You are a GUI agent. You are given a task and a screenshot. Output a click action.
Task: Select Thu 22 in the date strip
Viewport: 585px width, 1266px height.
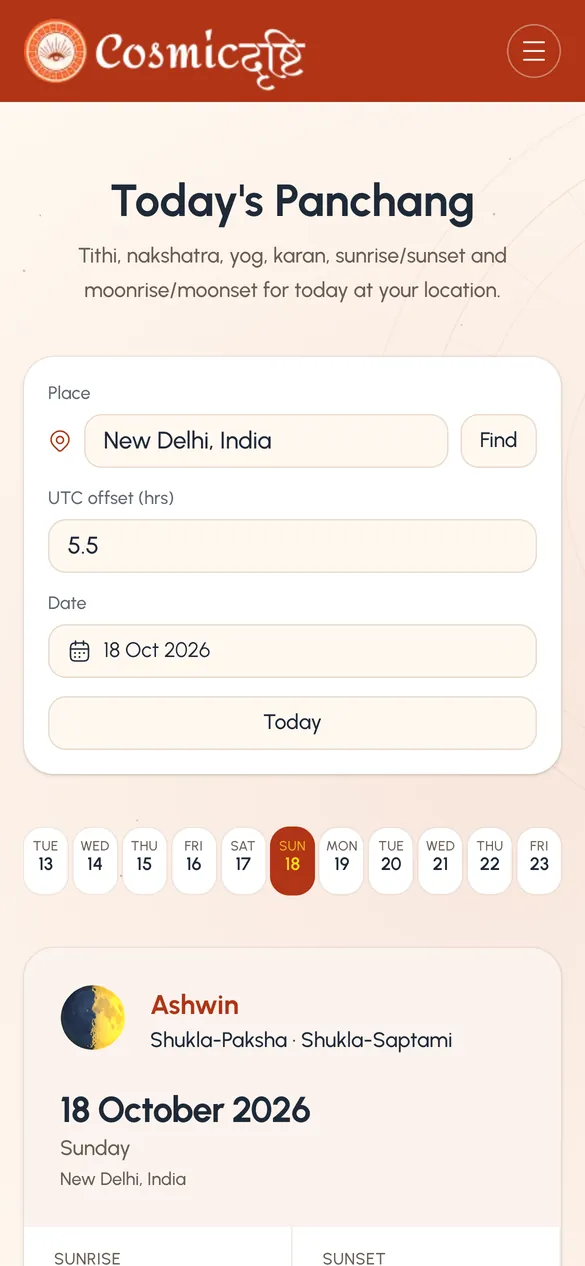[490, 860]
